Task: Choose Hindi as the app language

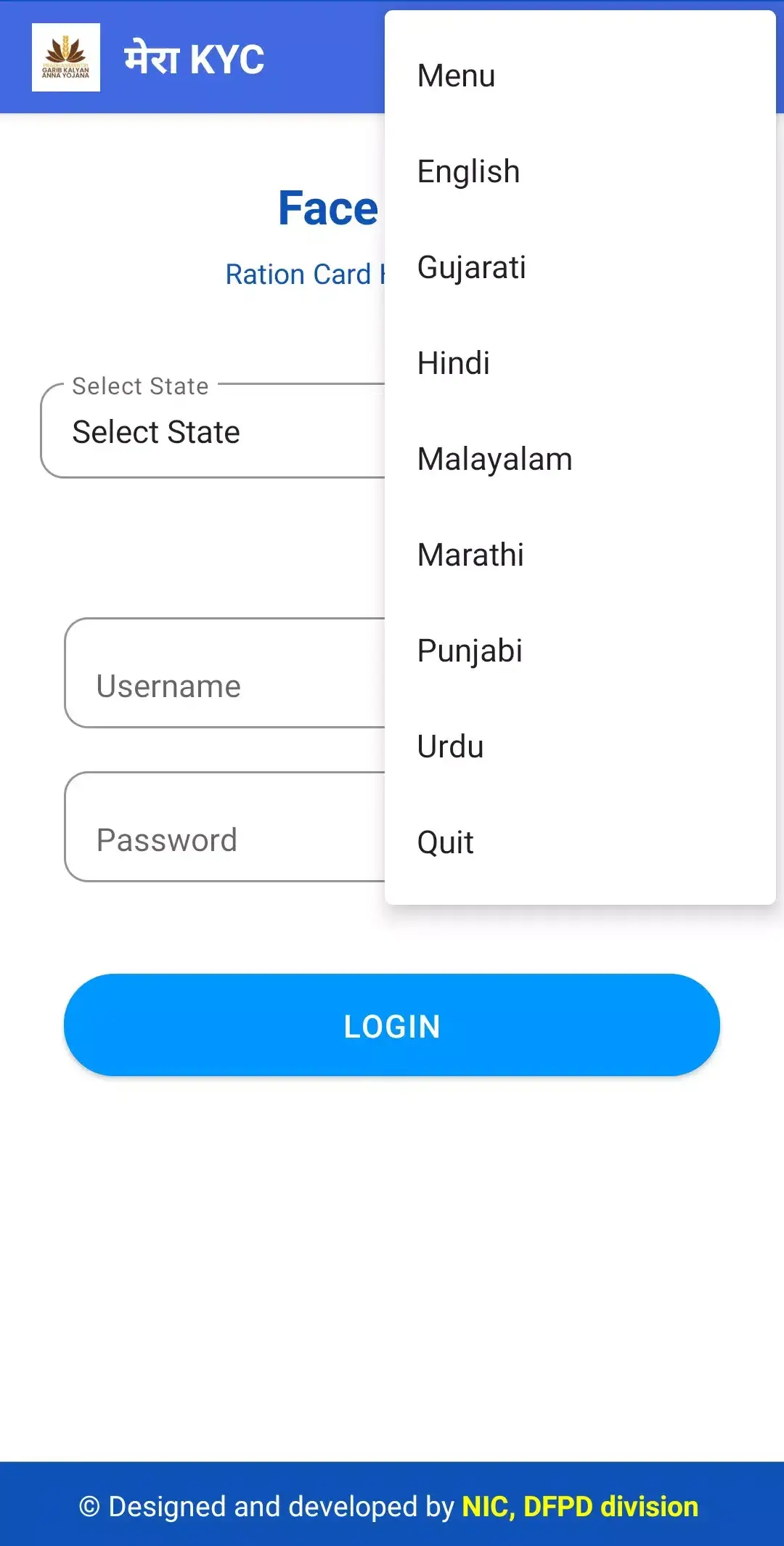Action: pyautogui.click(x=453, y=363)
